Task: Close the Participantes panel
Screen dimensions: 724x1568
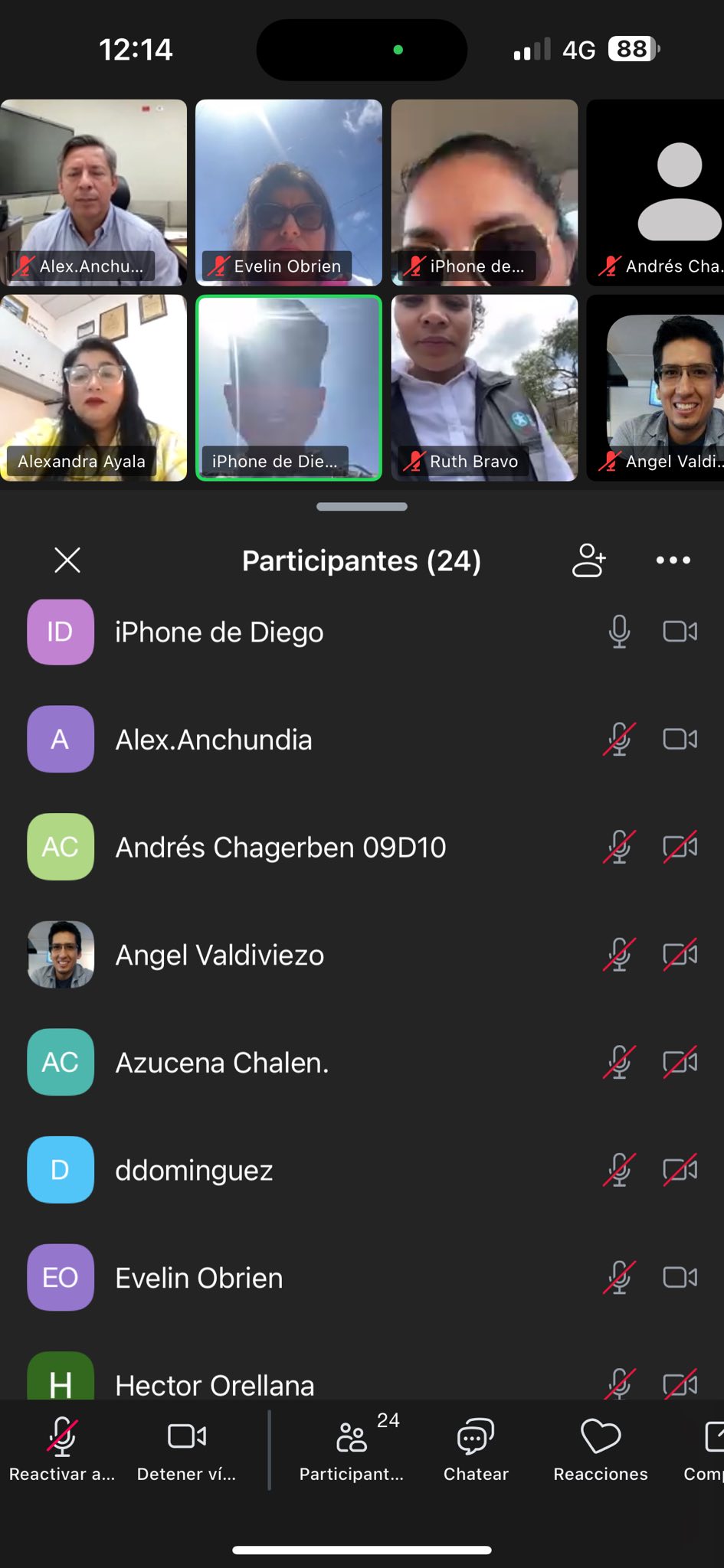Action: tap(67, 560)
